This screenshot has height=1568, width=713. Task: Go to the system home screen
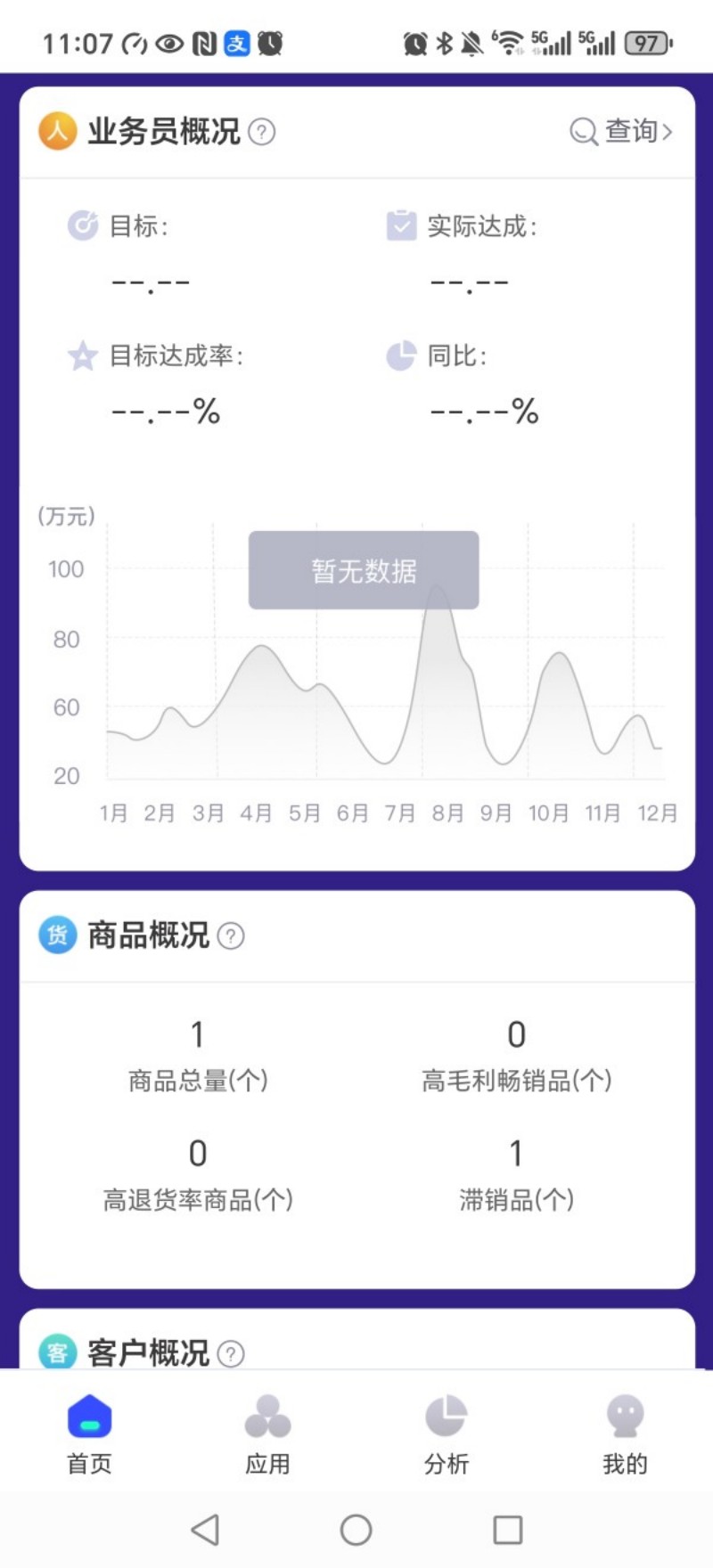point(356,1530)
